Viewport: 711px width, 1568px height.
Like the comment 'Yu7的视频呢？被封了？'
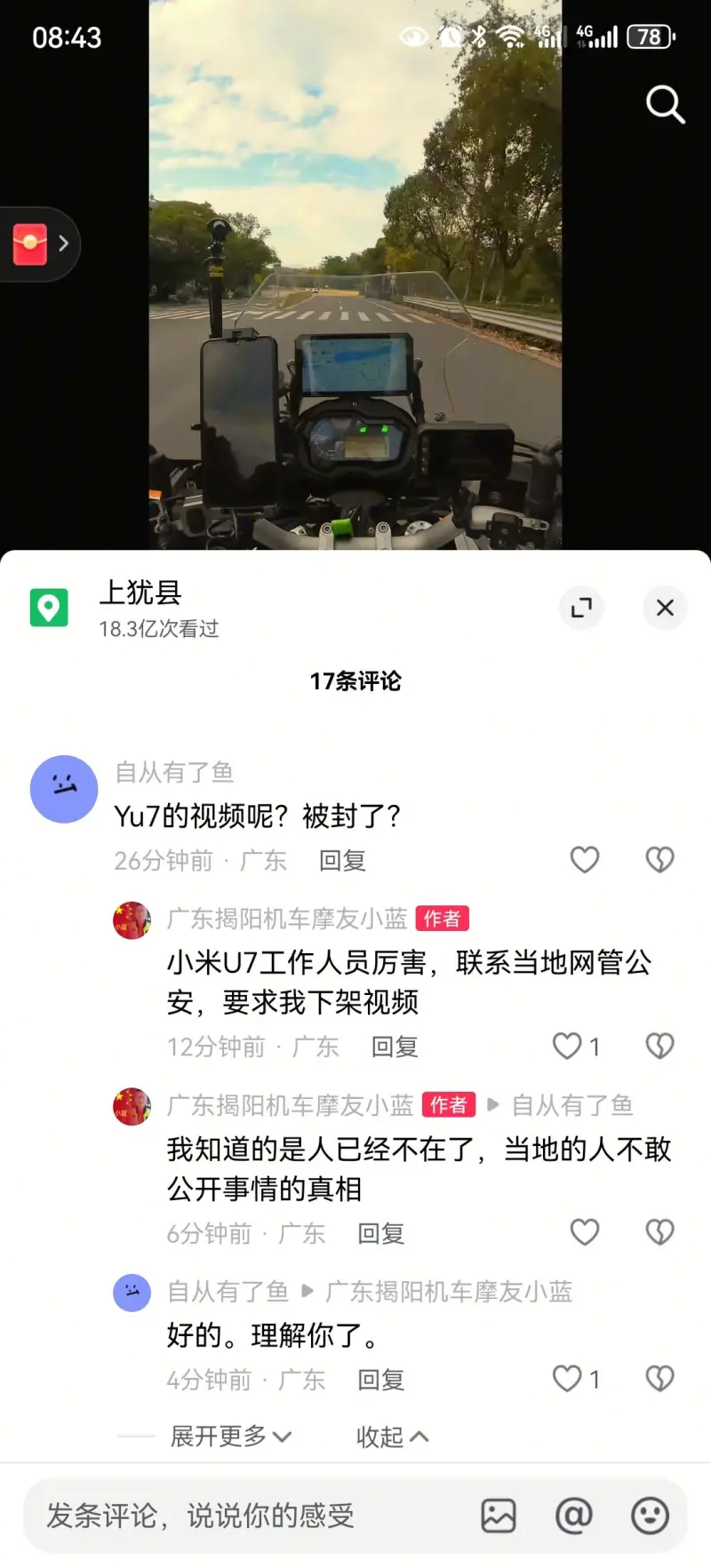coord(584,860)
